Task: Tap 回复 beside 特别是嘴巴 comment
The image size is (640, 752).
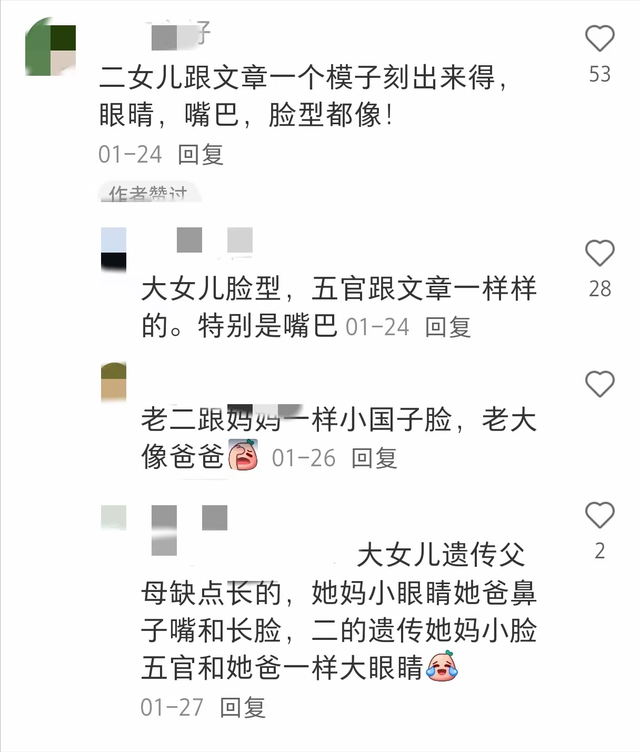Action: tap(447, 326)
